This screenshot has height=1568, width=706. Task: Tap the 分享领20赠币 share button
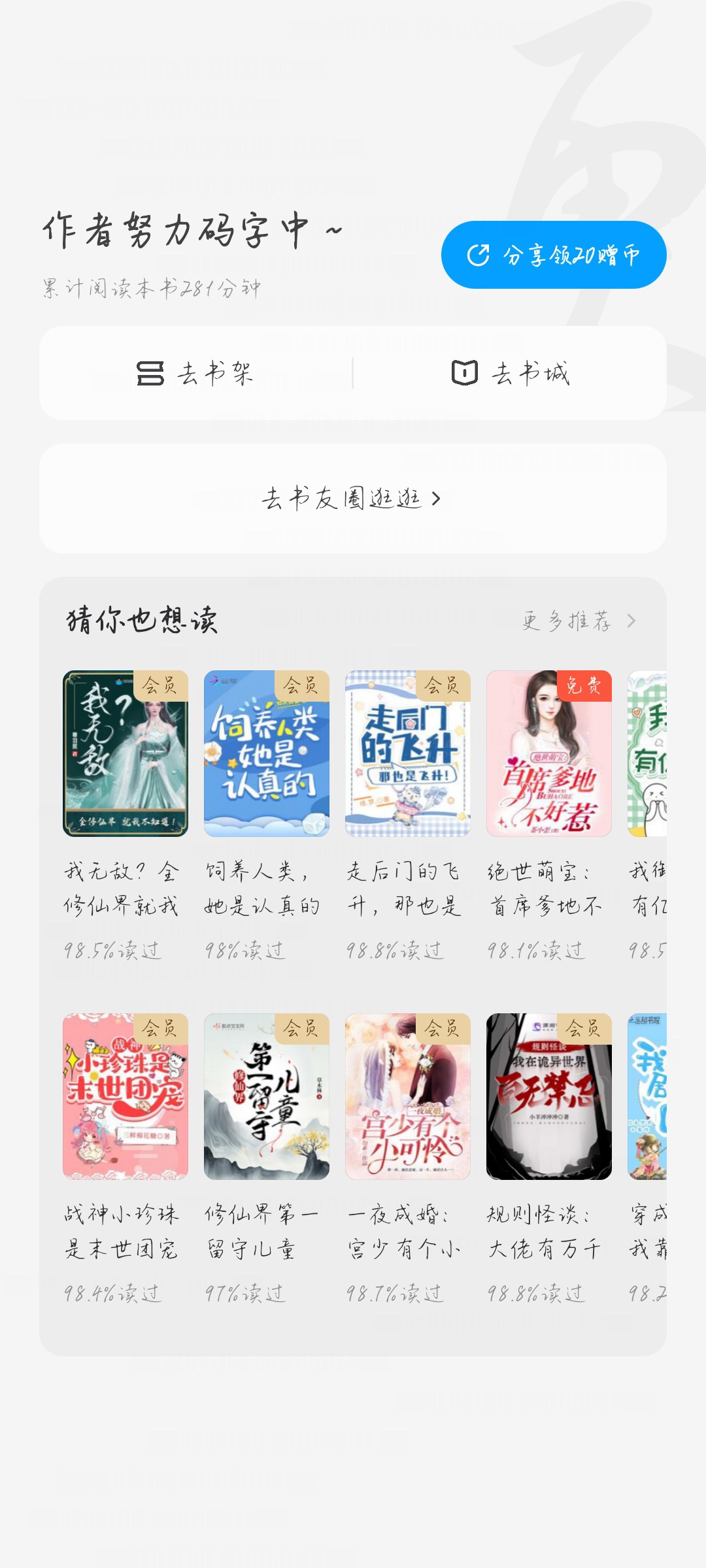554,255
